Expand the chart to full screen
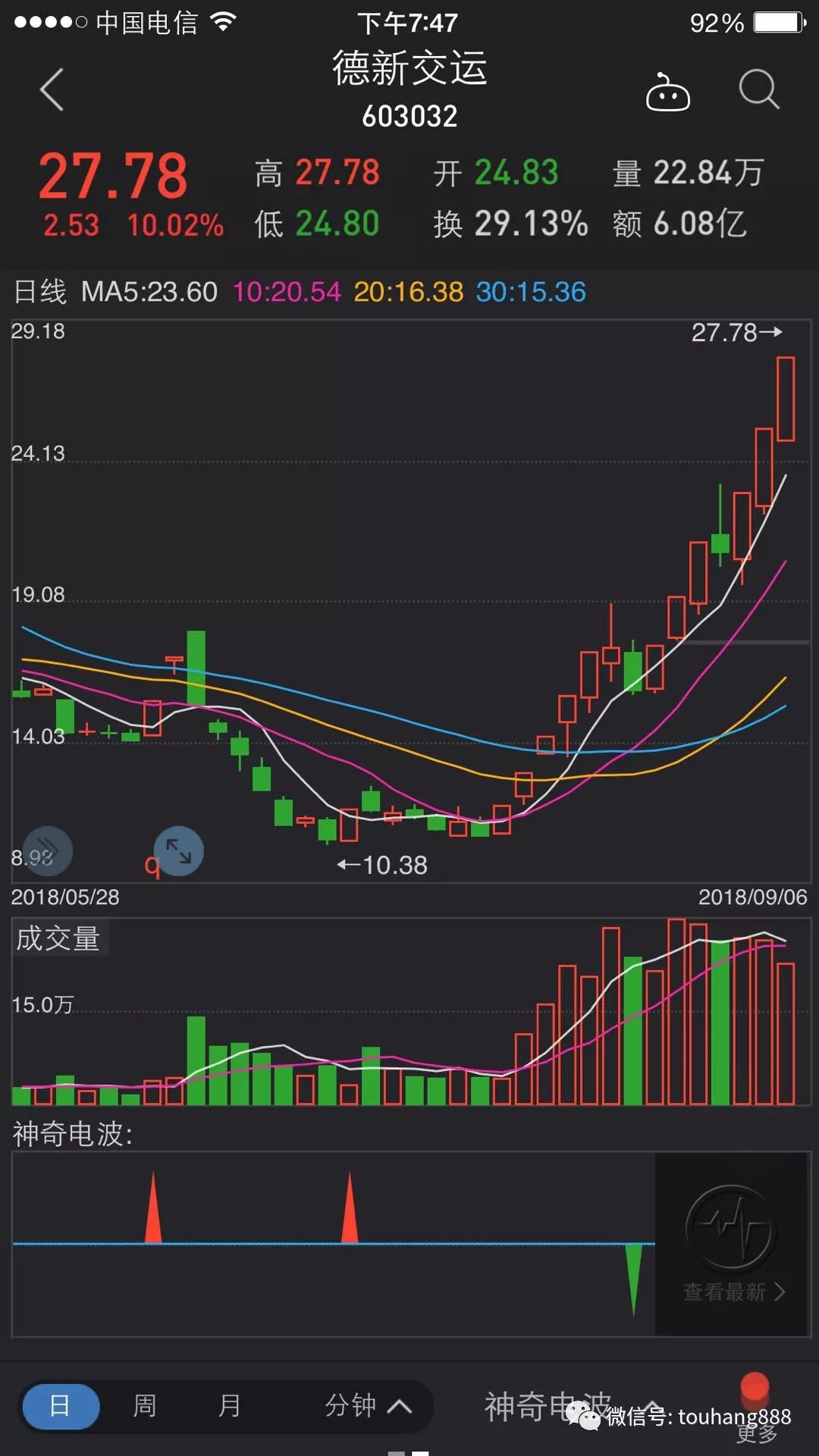Screen dimensions: 819x1456 (178, 850)
